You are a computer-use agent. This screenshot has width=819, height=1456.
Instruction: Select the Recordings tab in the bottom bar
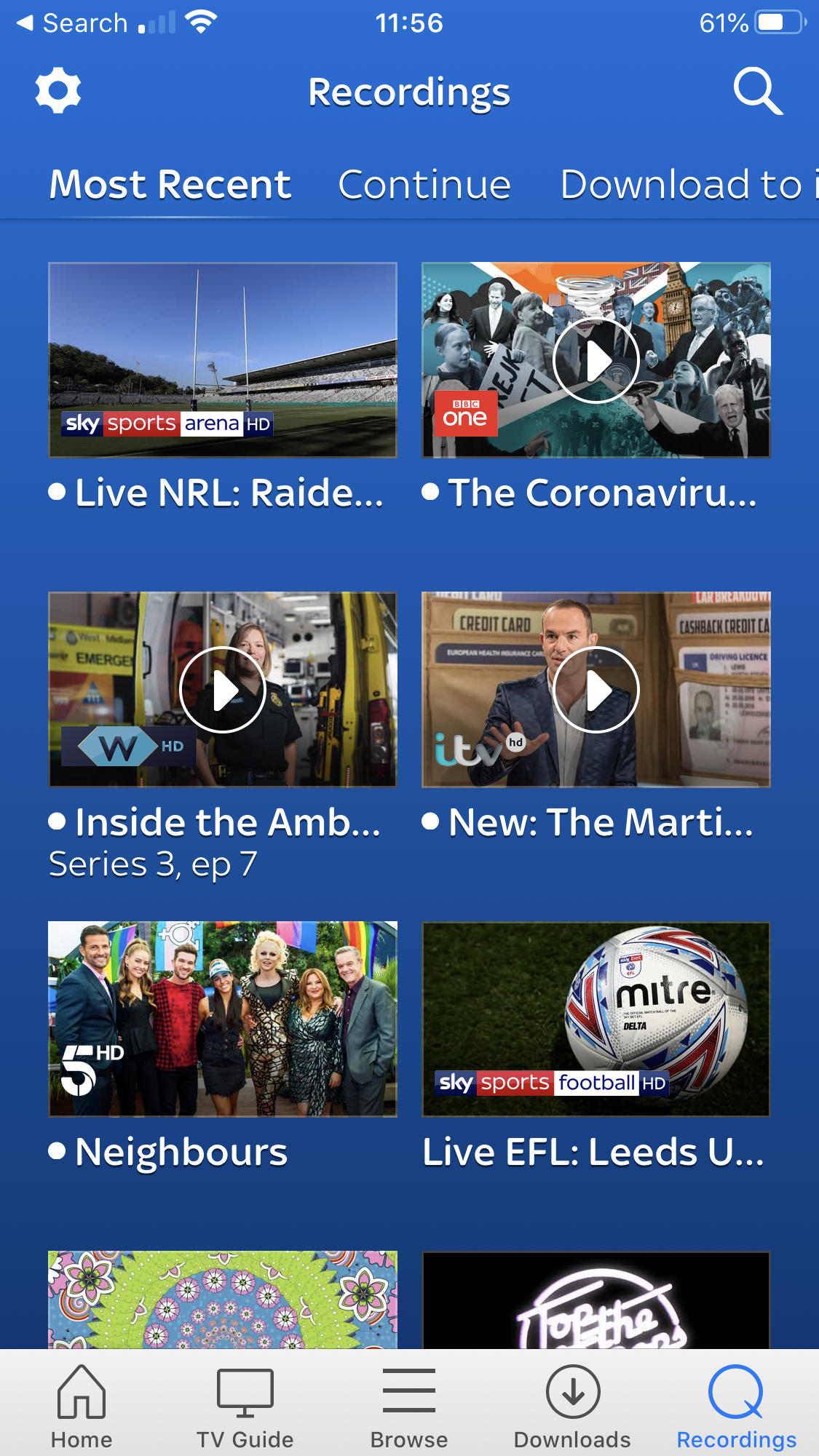(x=736, y=1407)
